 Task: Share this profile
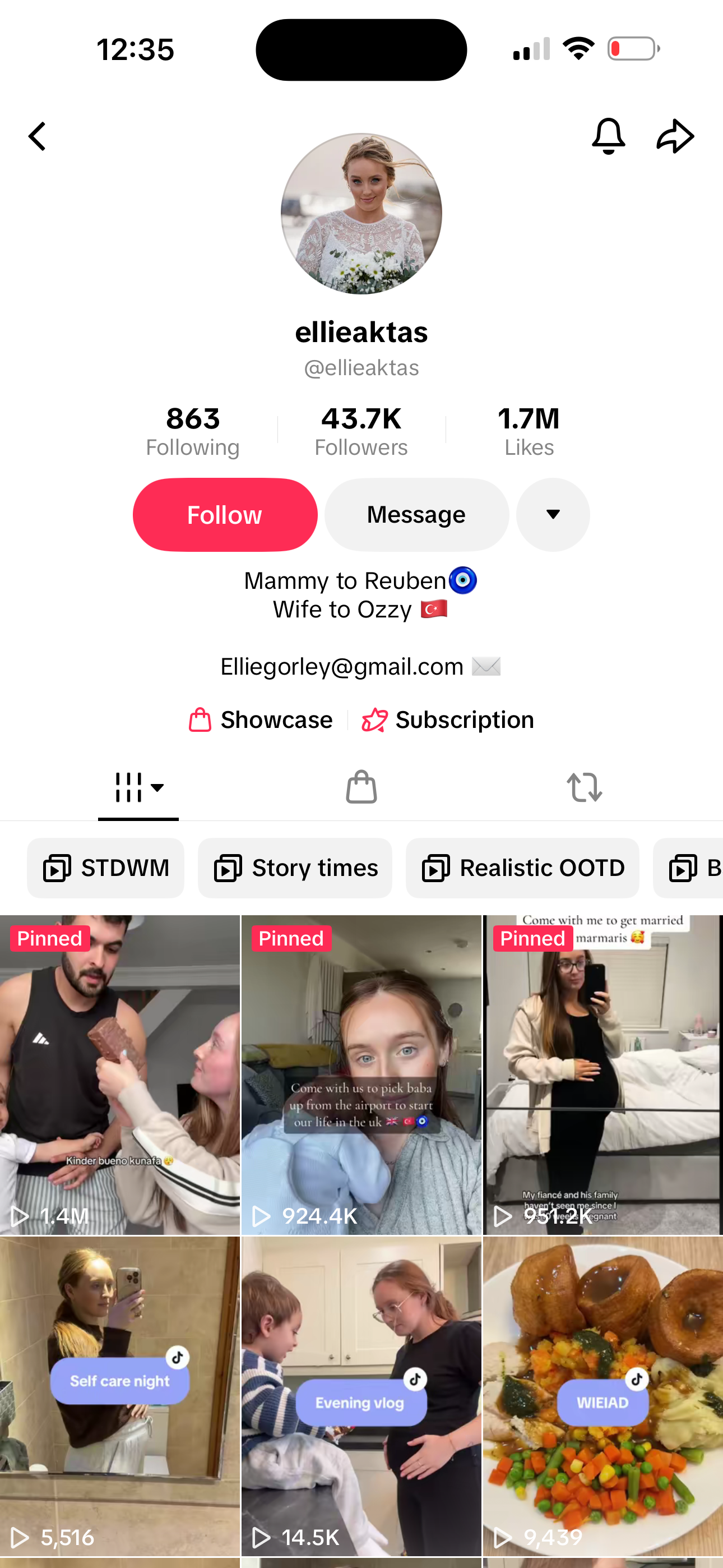point(675,136)
